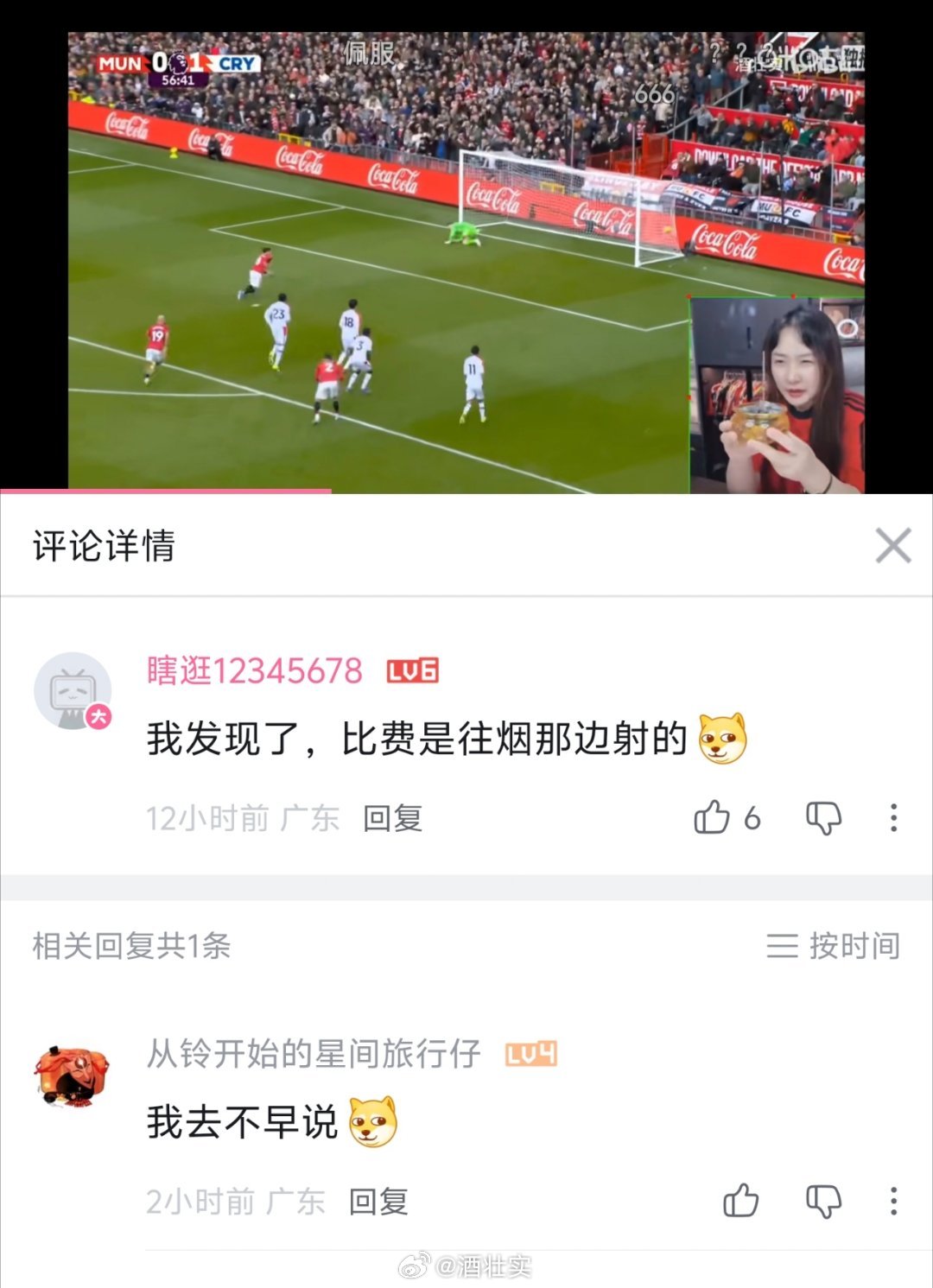Screen dimensions: 933x1288
Task: Open more options for the reply
Action: click(892, 1201)
